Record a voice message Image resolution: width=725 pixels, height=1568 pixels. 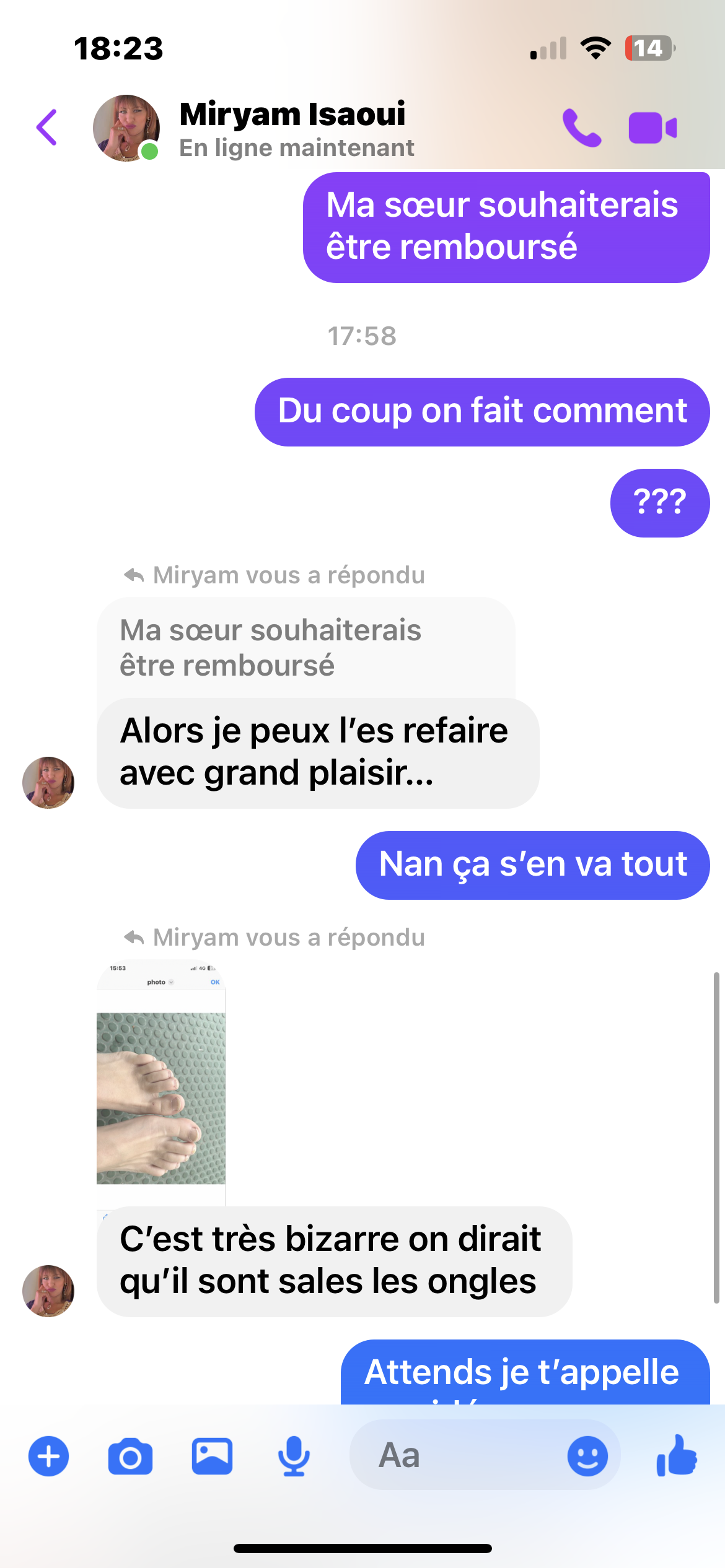293,1456
